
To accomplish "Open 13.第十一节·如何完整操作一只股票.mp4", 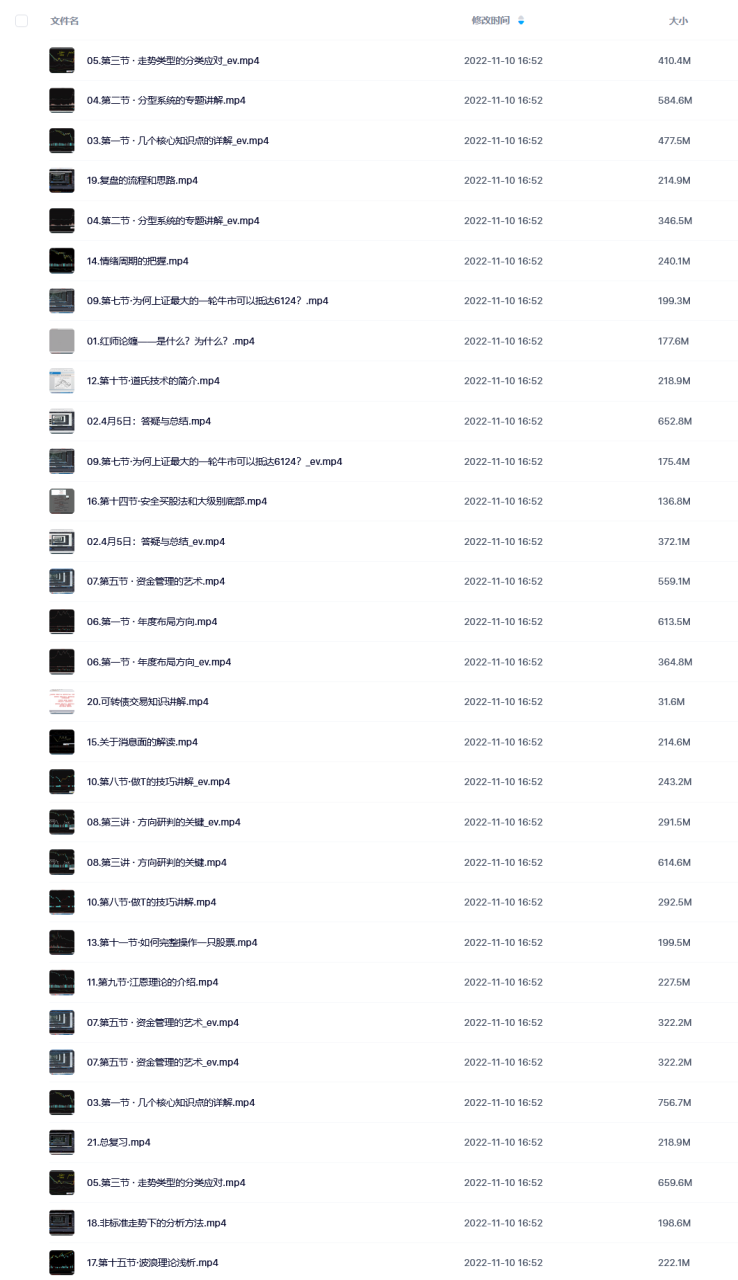I will tap(172, 942).
